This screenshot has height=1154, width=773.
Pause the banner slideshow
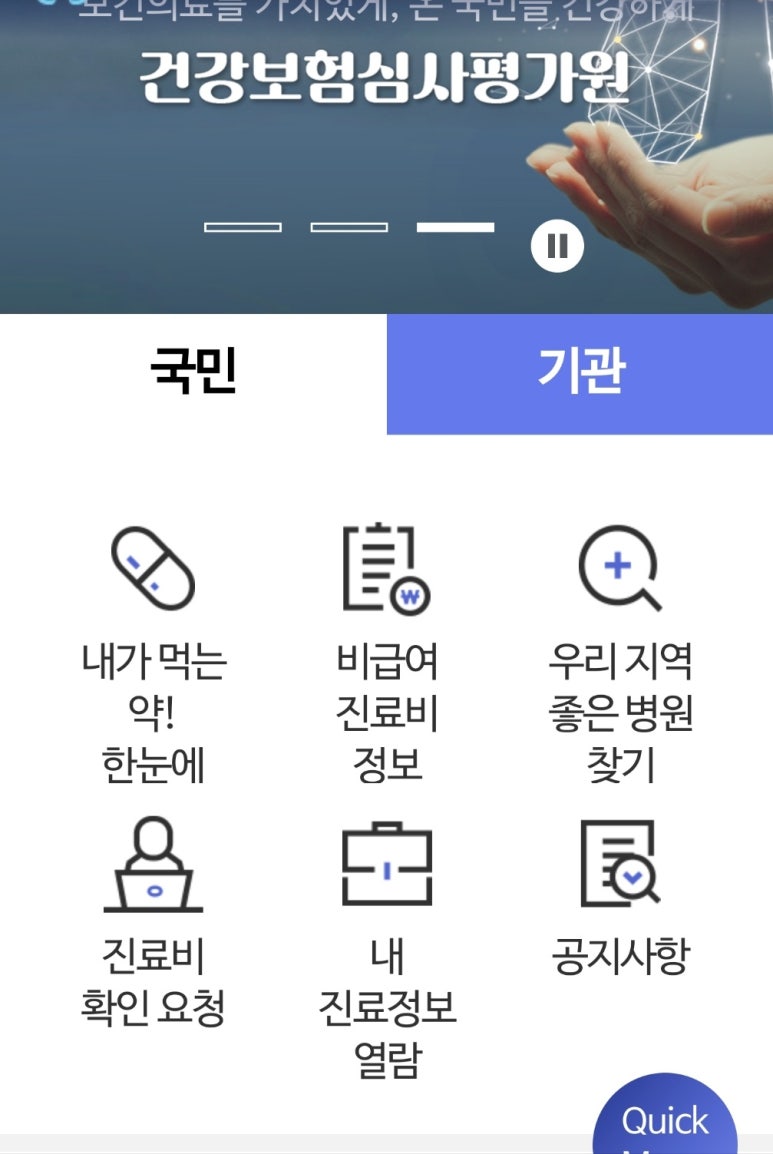557,245
